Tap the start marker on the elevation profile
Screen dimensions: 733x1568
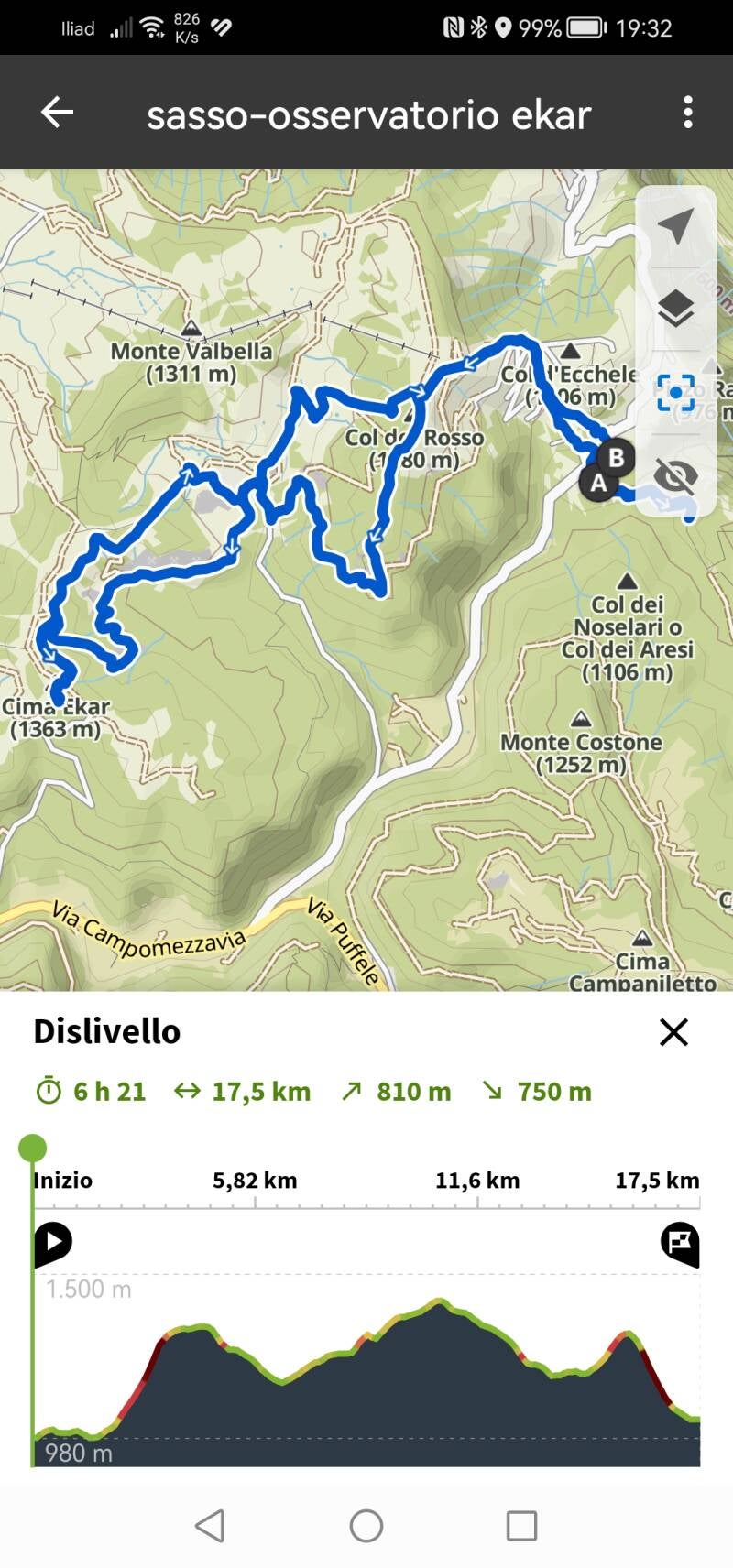tap(53, 1243)
